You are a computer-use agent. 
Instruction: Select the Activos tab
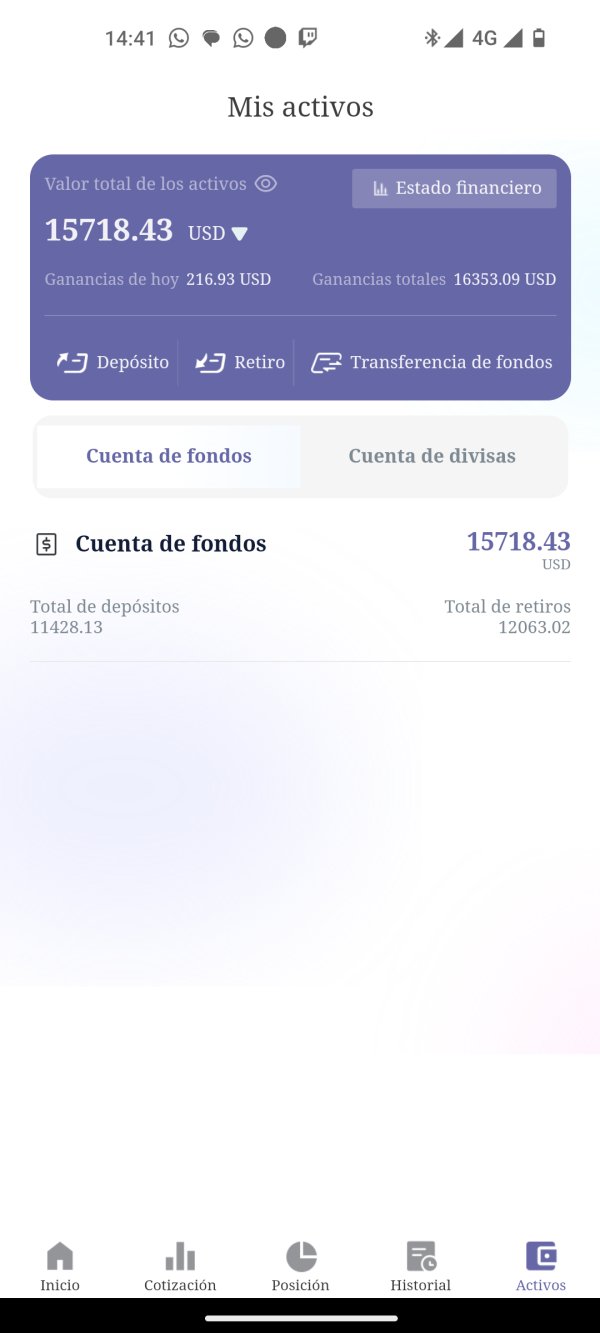tap(541, 1266)
